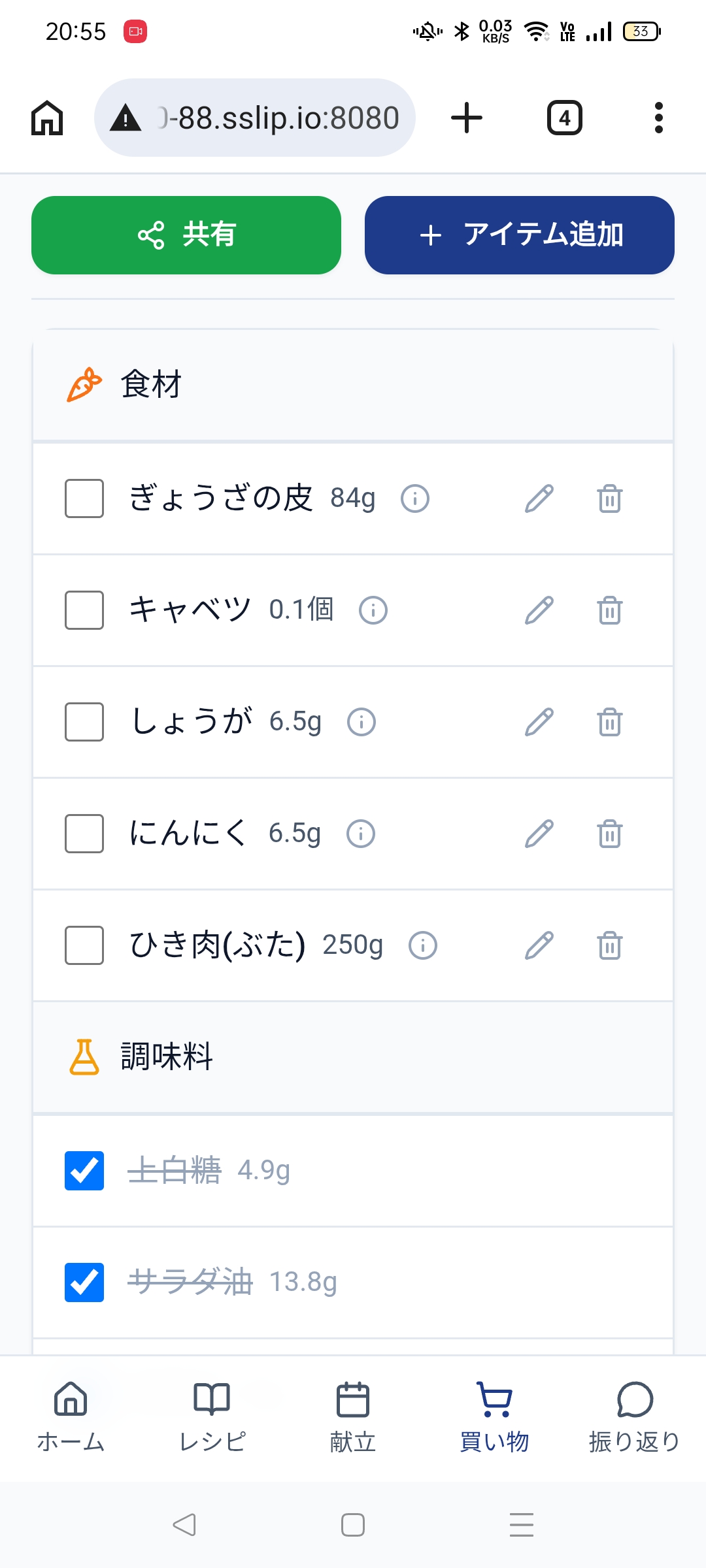Open the browser overflow menu
706x1568 pixels.
[658, 118]
